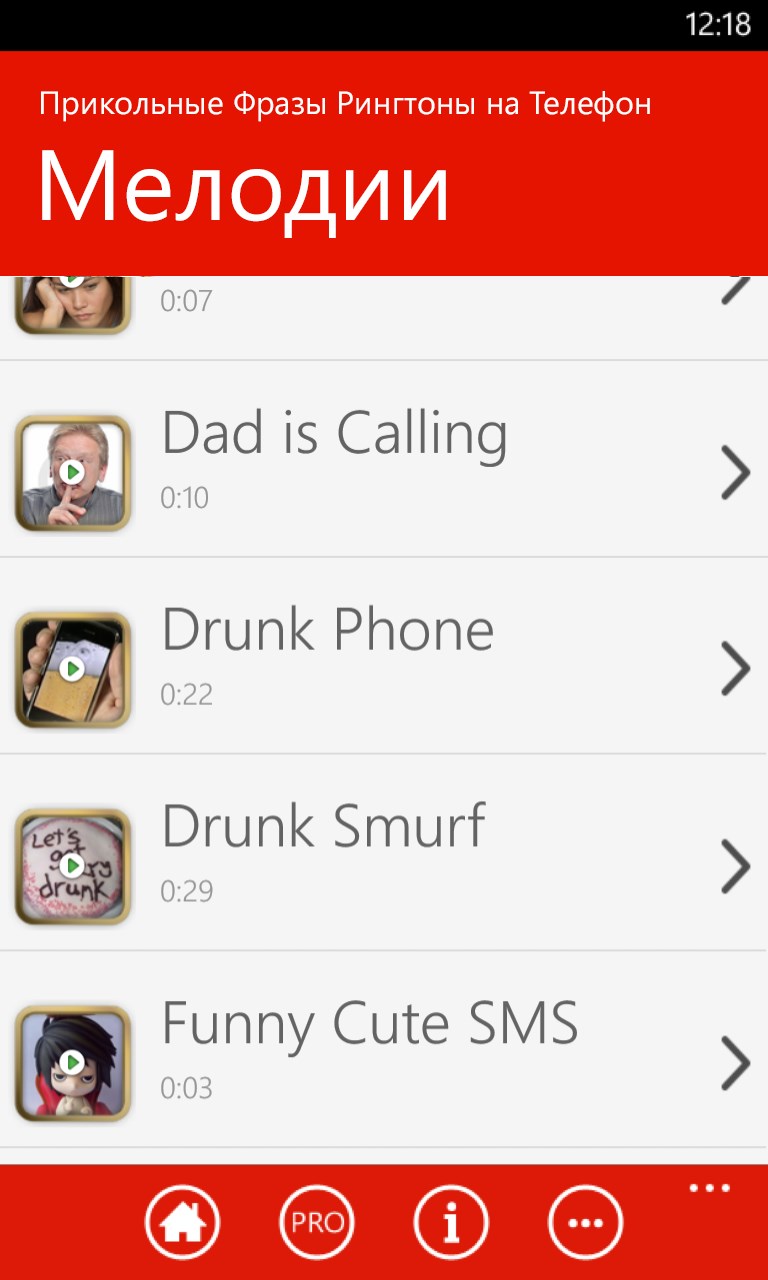The width and height of the screenshot is (768, 1280).
Task: Expand the app bar ellipsis menu
Action: (709, 1189)
